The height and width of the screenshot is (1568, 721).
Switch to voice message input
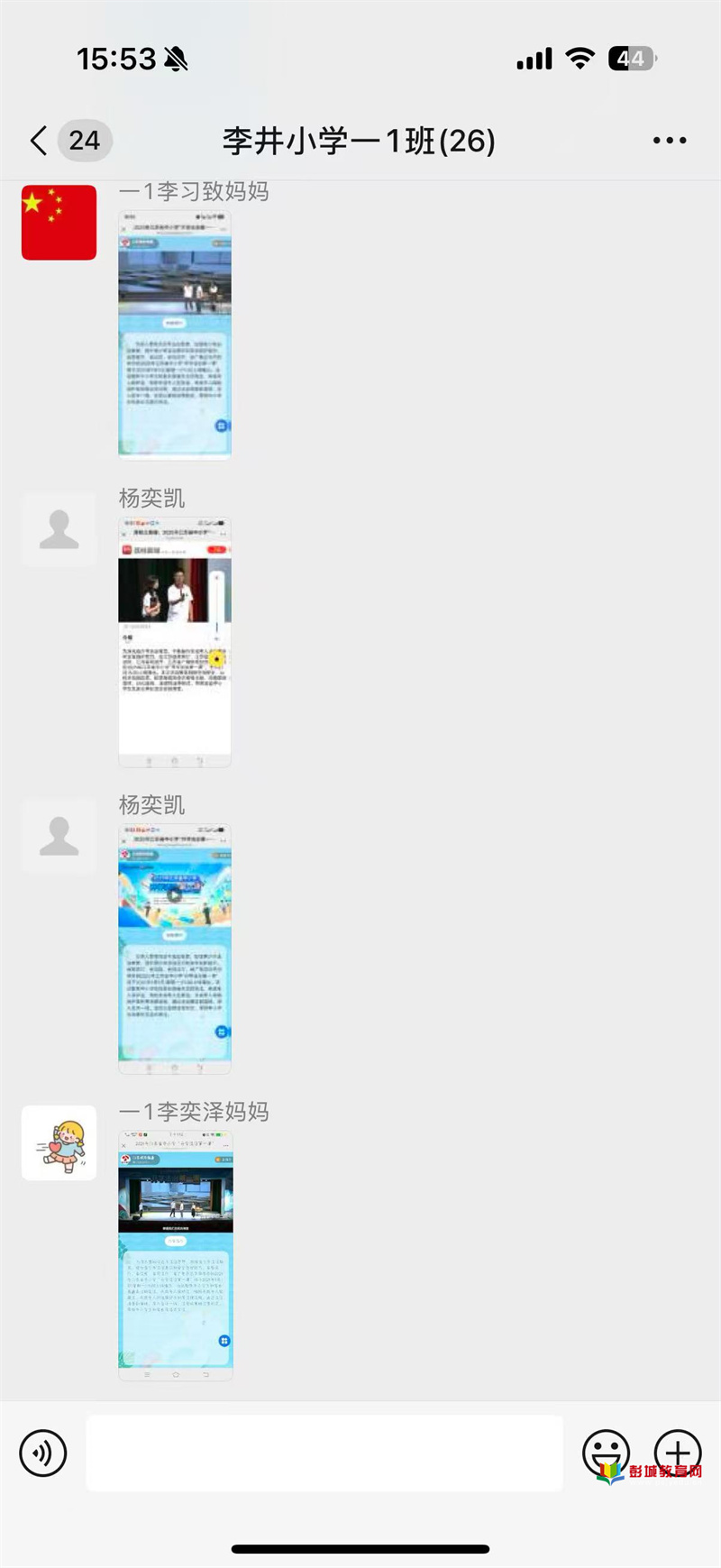coord(43,1453)
